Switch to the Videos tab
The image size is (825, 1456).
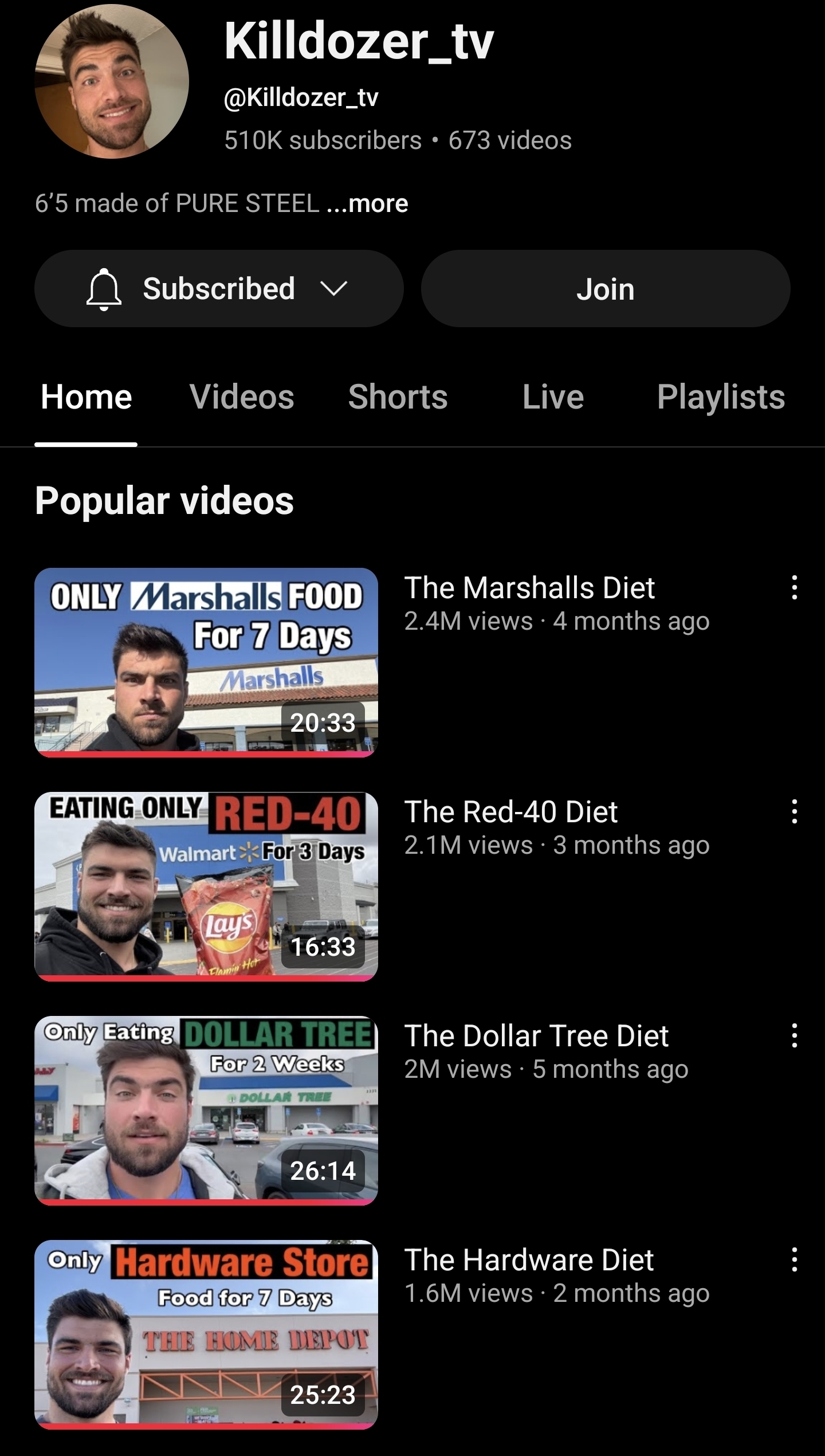click(242, 397)
